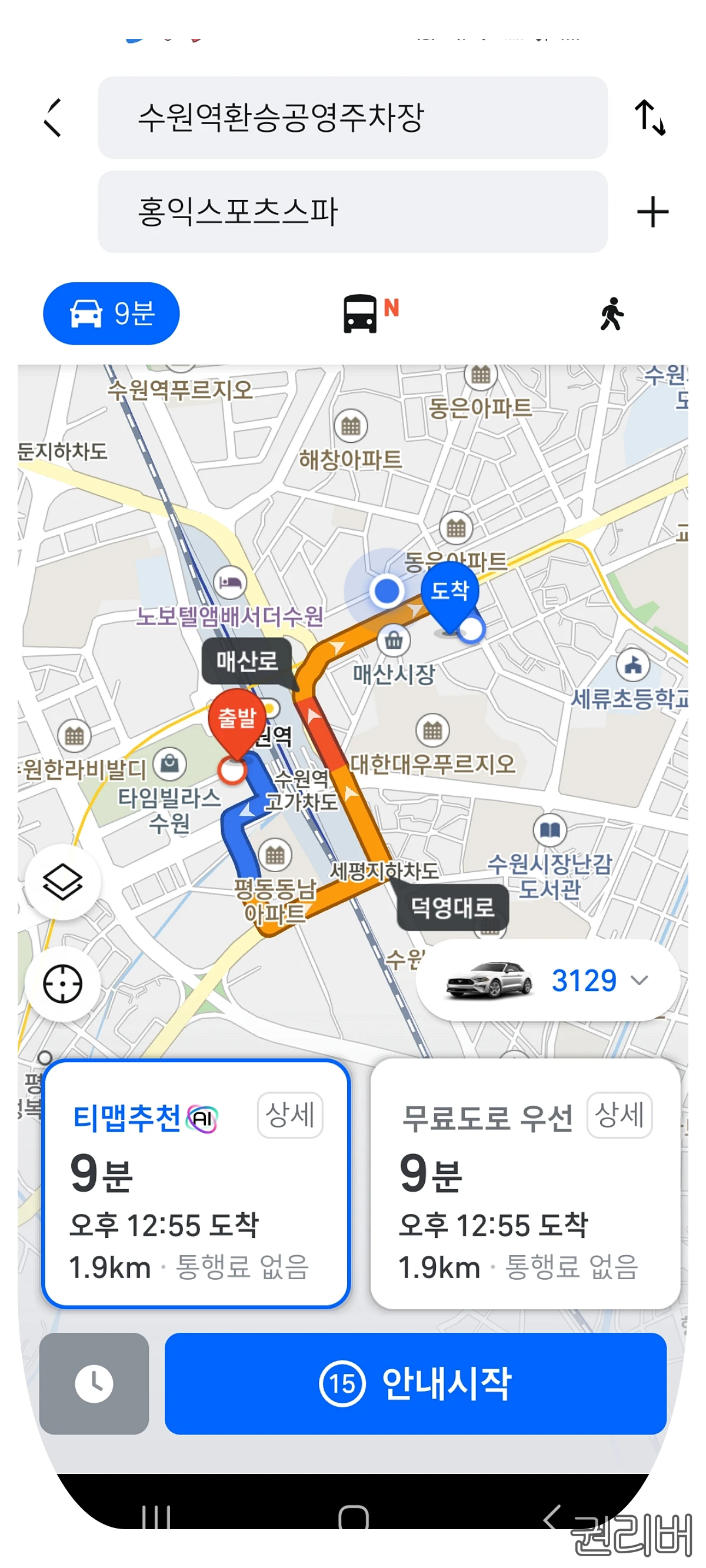Center map on current location
This screenshot has height=1568, width=706.
point(64,981)
